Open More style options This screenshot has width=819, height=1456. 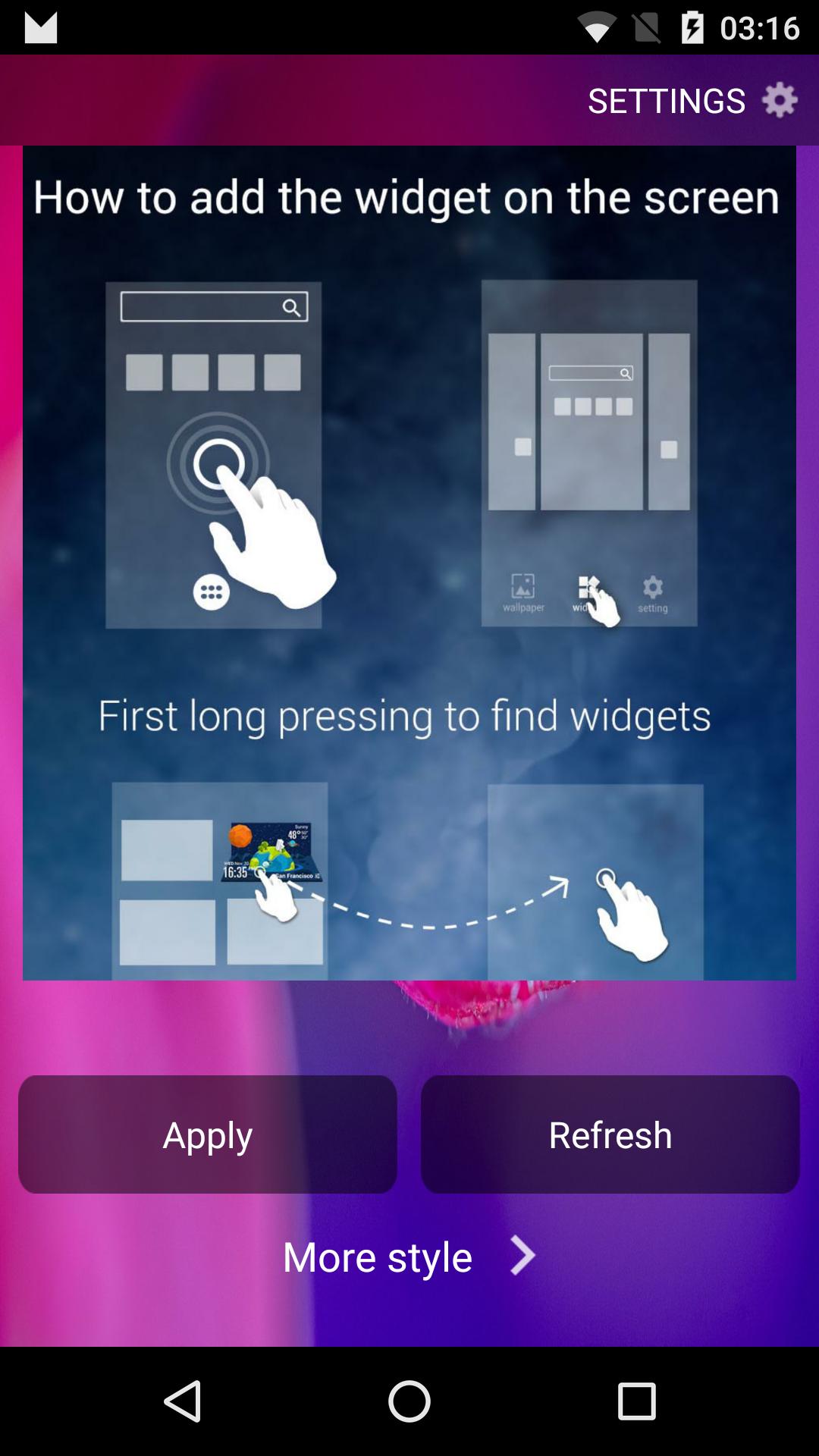click(x=409, y=1257)
